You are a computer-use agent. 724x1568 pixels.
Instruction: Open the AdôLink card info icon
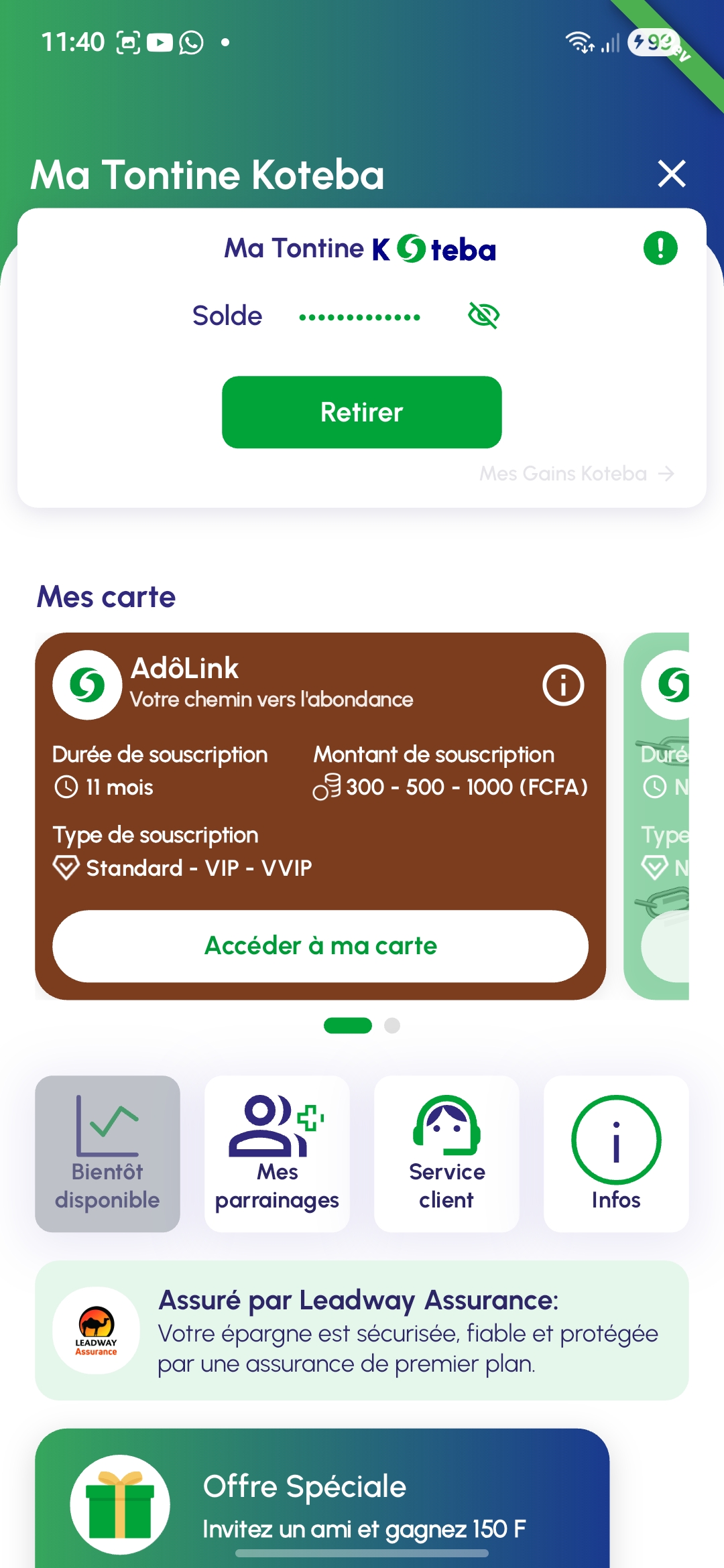pyautogui.click(x=563, y=684)
